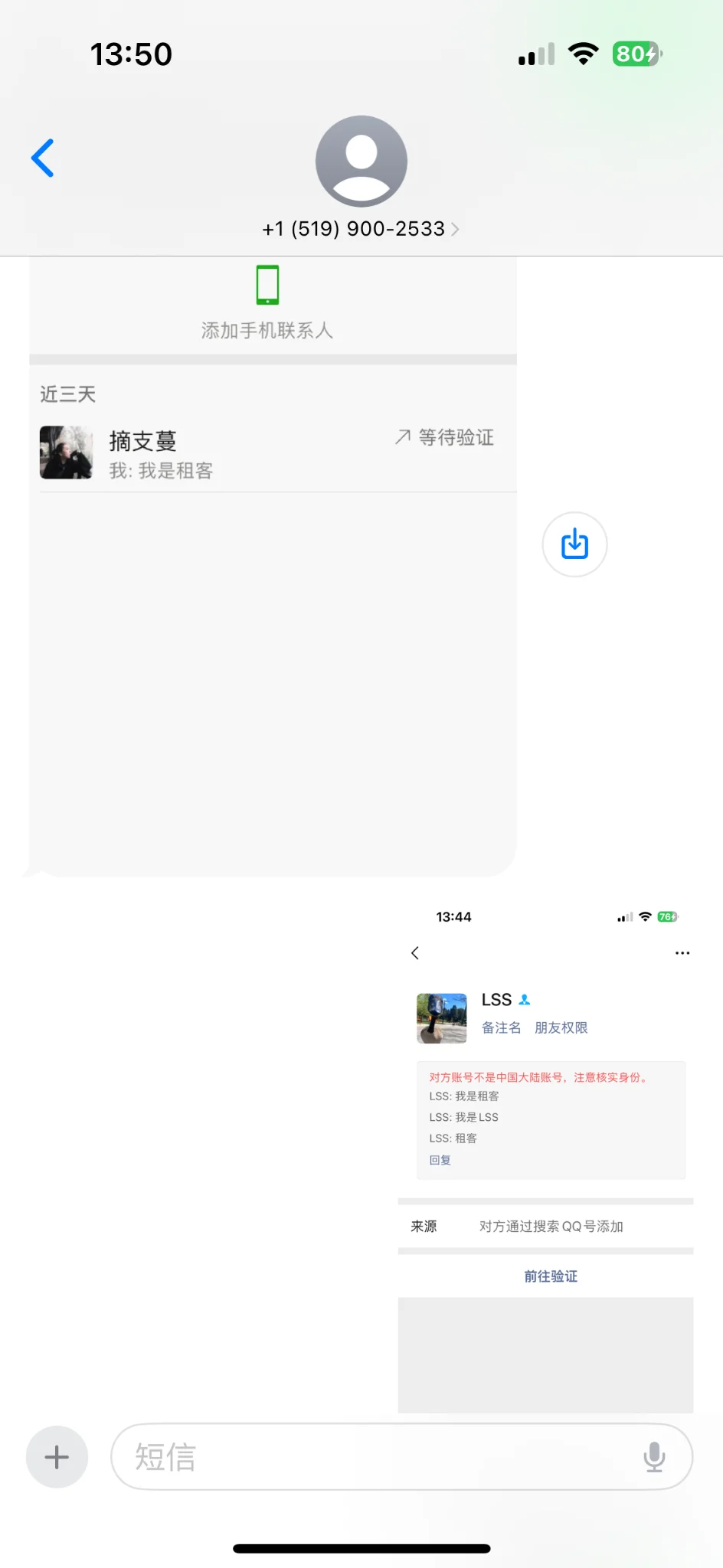Open the plus attachments menu

pos(57,1457)
